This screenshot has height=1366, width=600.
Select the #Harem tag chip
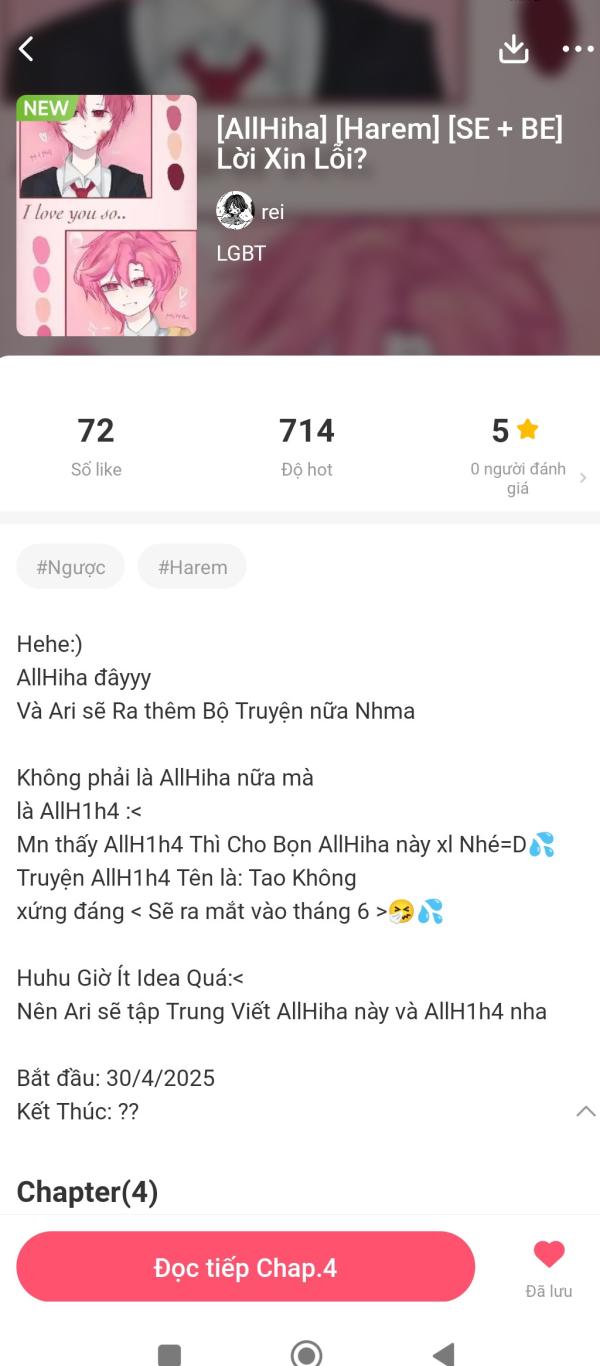tap(192, 567)
